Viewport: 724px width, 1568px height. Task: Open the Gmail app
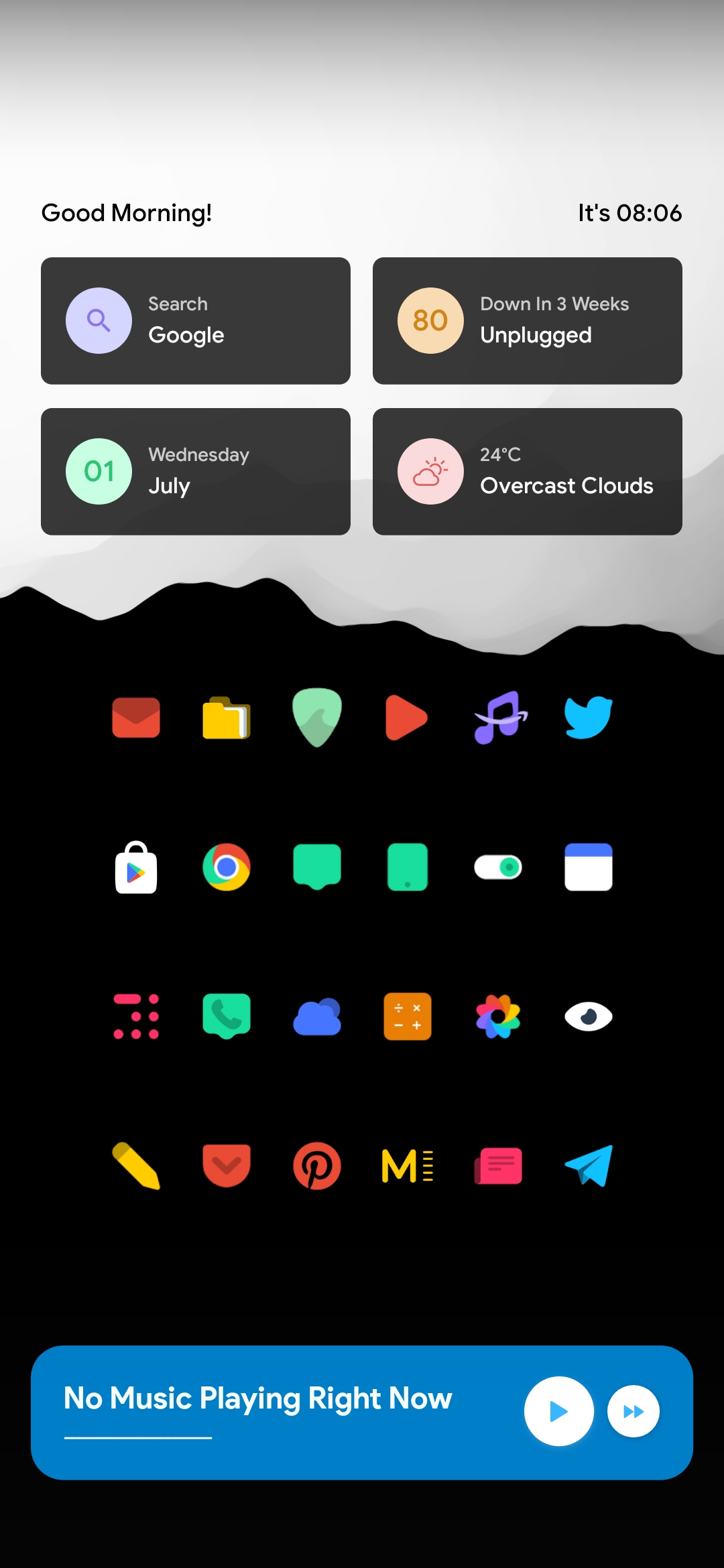coord(135,718)
